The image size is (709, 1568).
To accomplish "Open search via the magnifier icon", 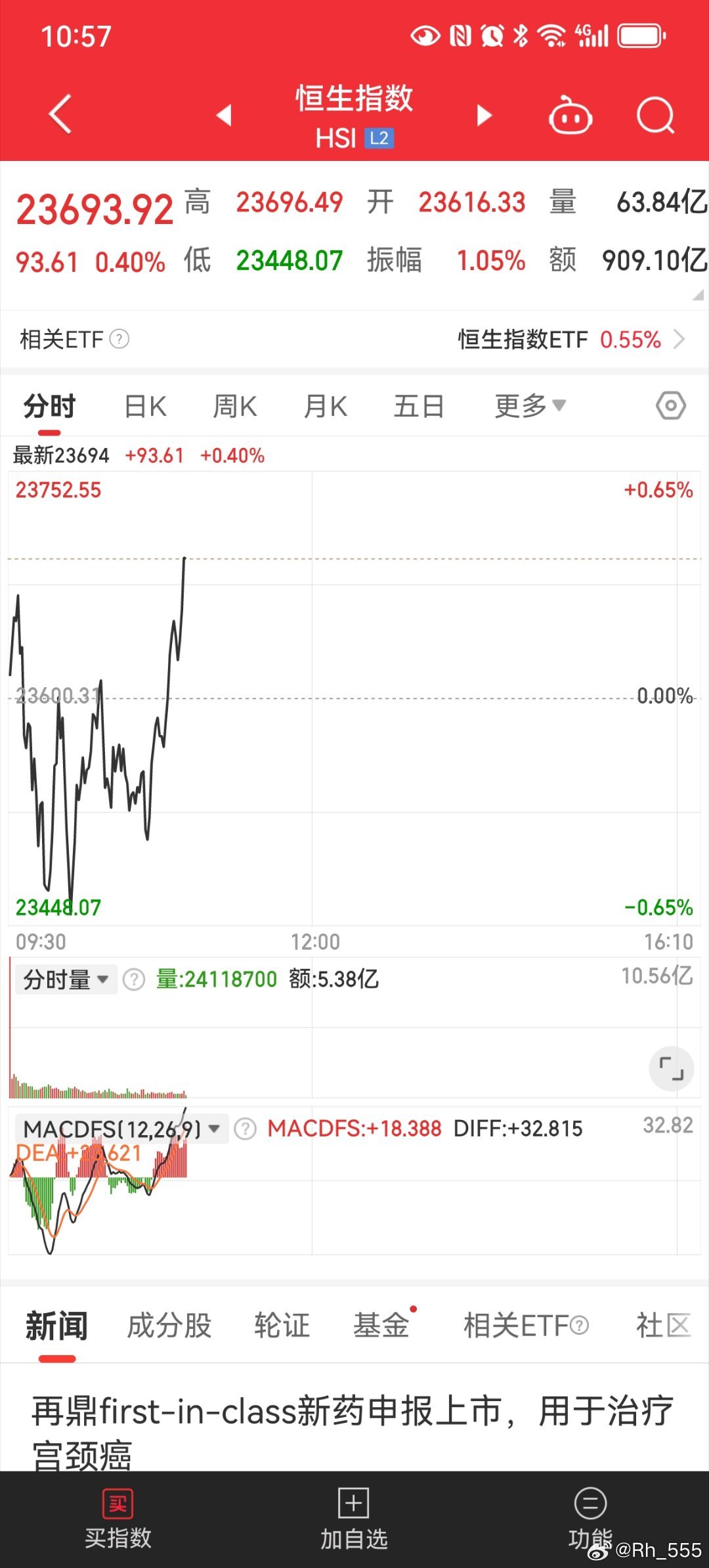I will (655, 115).
